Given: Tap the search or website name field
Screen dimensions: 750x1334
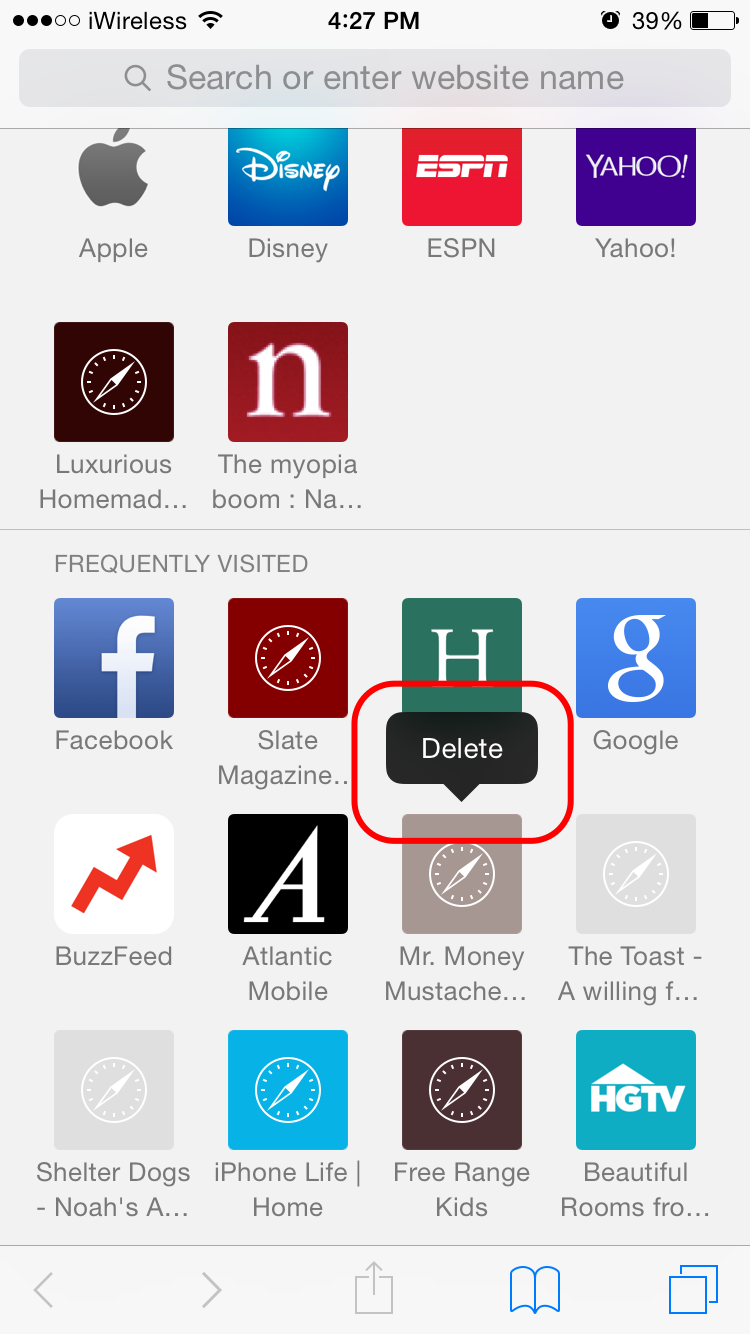Looking at the screenshot, I should point(374,78).
